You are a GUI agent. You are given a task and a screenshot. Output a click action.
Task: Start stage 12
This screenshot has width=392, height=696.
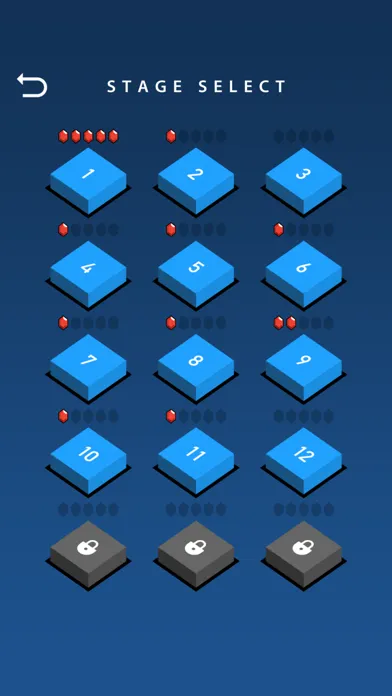304,461
